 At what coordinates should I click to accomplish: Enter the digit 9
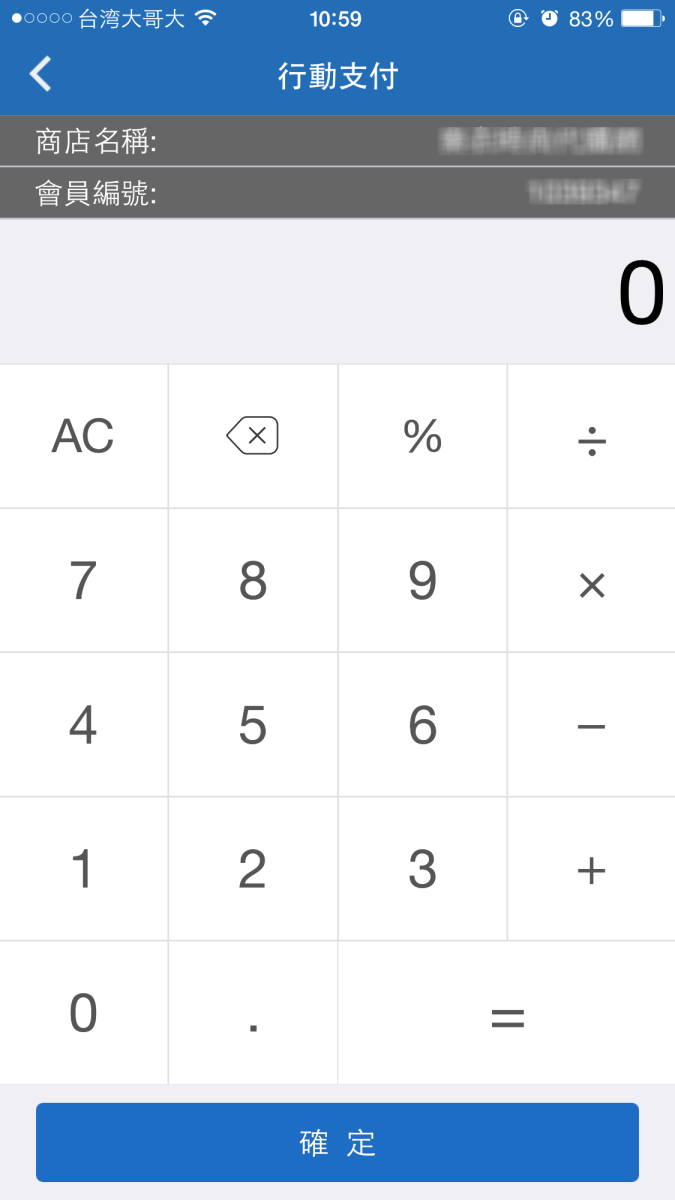423,580
